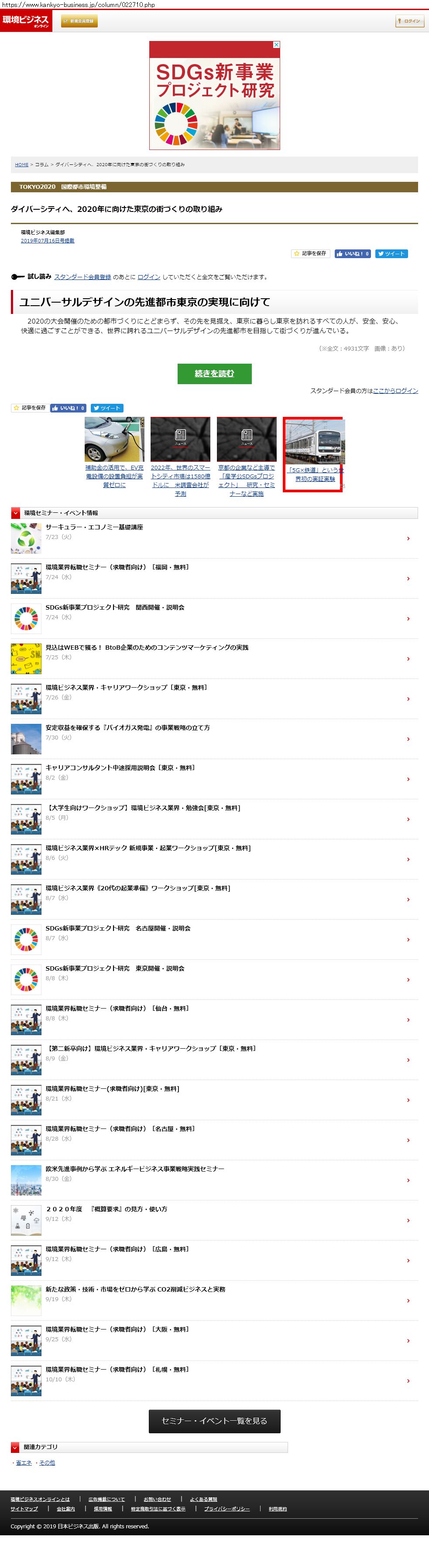Image resolution: width=429 pixels, height=1568 pixels.
Task: Go to HOME in the breadcrumb
Action: tap(21, 164)
